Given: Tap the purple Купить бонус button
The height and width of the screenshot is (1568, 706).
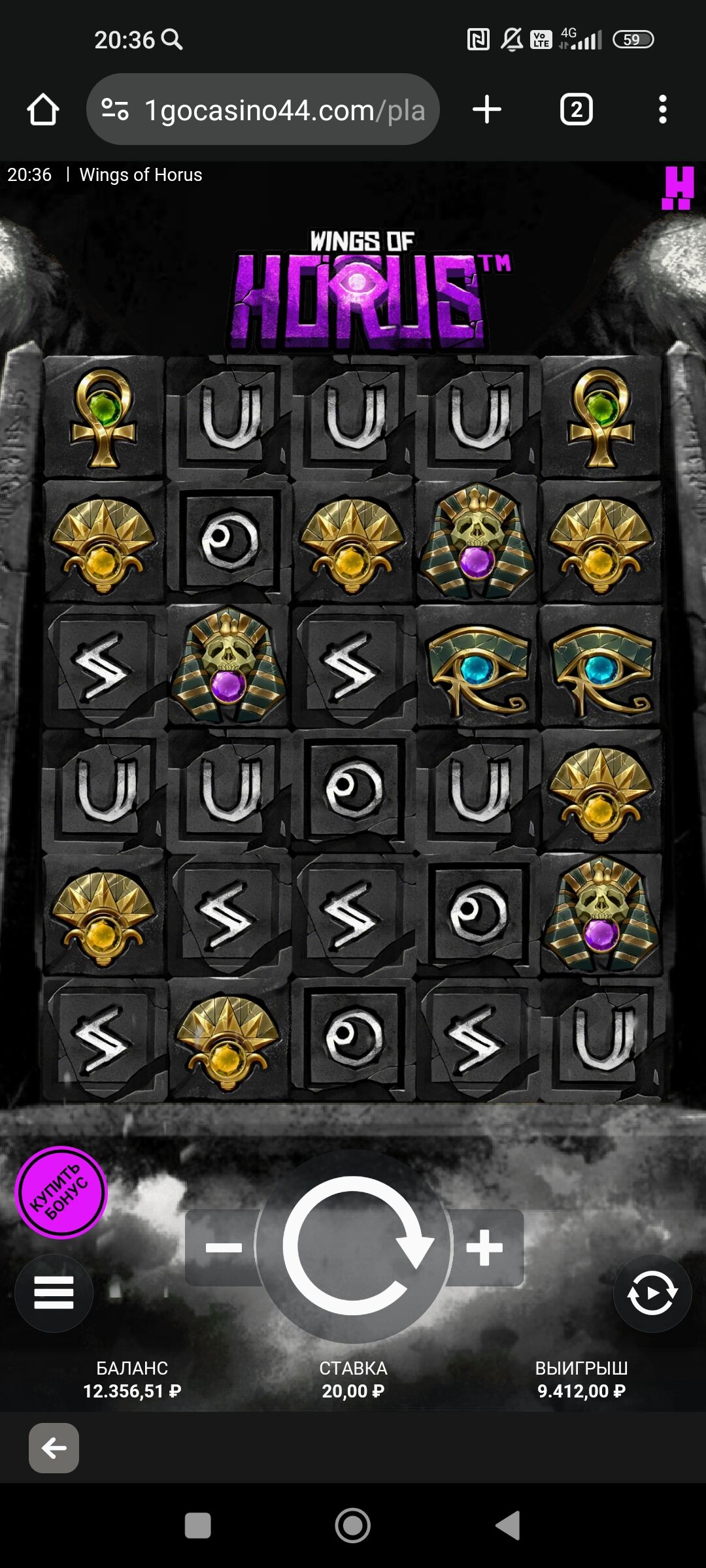Looking at the screenshot, I should [x=61, y=1192].
